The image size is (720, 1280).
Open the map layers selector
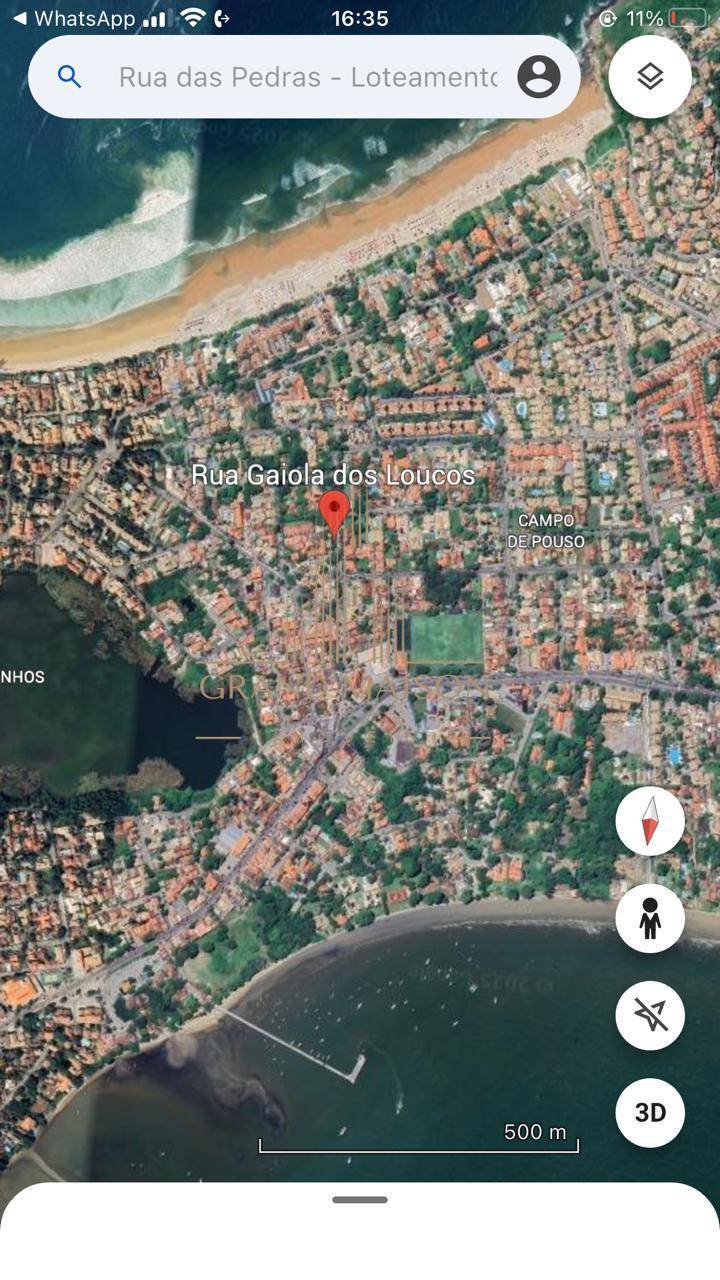tap(650, 77)
